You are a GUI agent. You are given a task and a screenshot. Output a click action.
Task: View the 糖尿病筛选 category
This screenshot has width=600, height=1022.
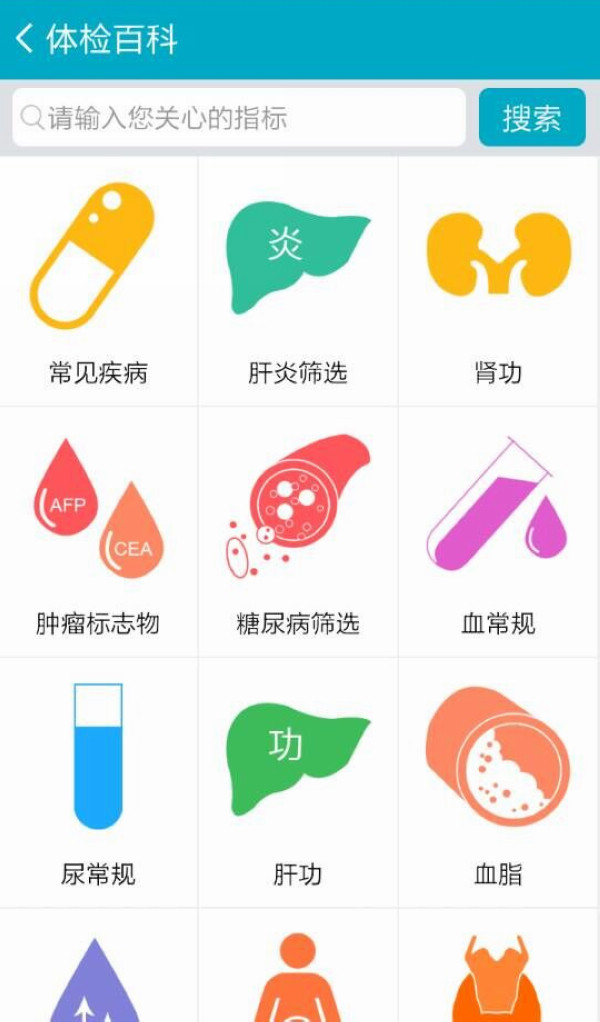point(298,533)
